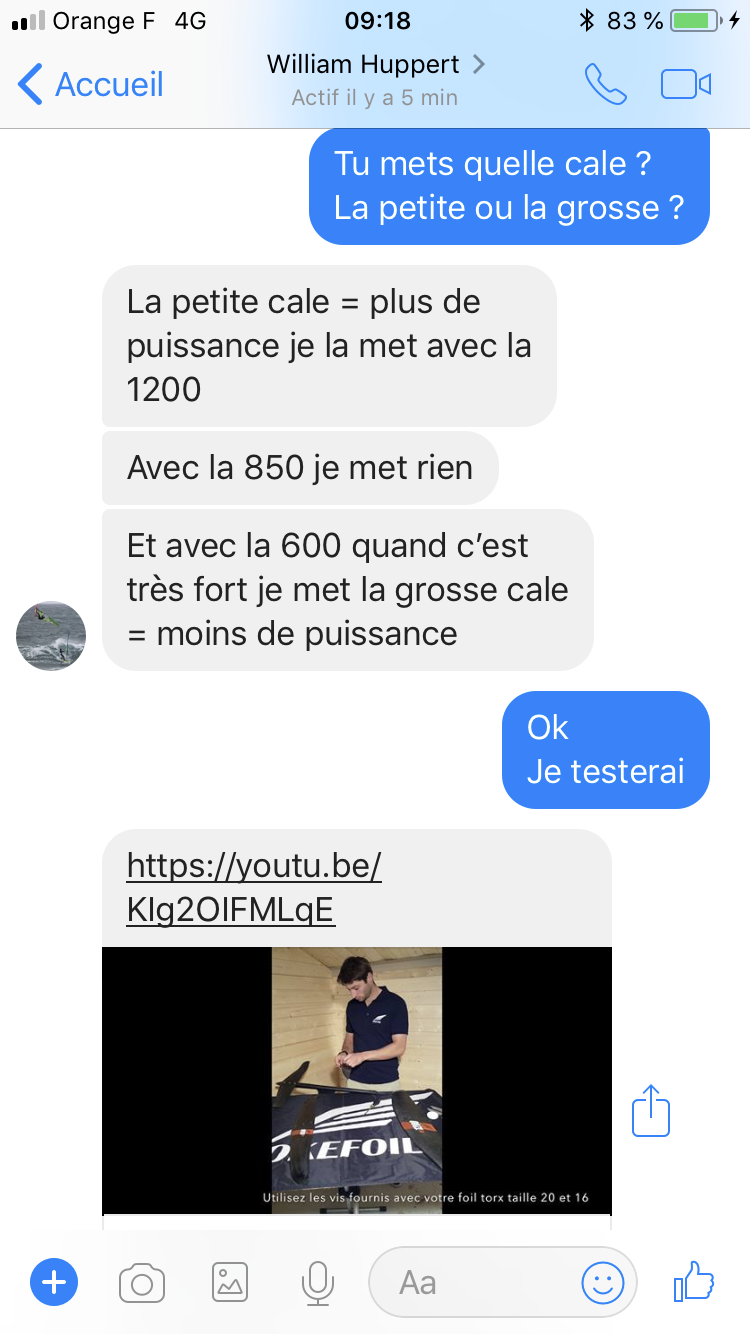Open the plus menu for more actions

[54, 1282]
